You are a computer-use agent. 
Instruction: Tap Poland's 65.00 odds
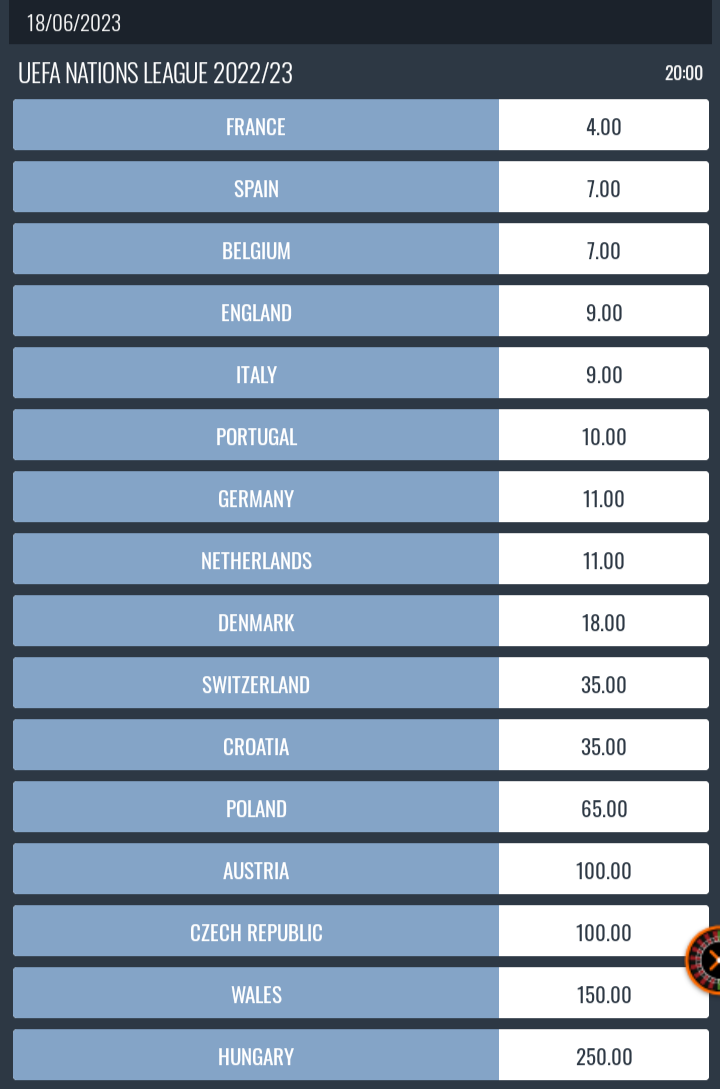[x=603, y=809]
